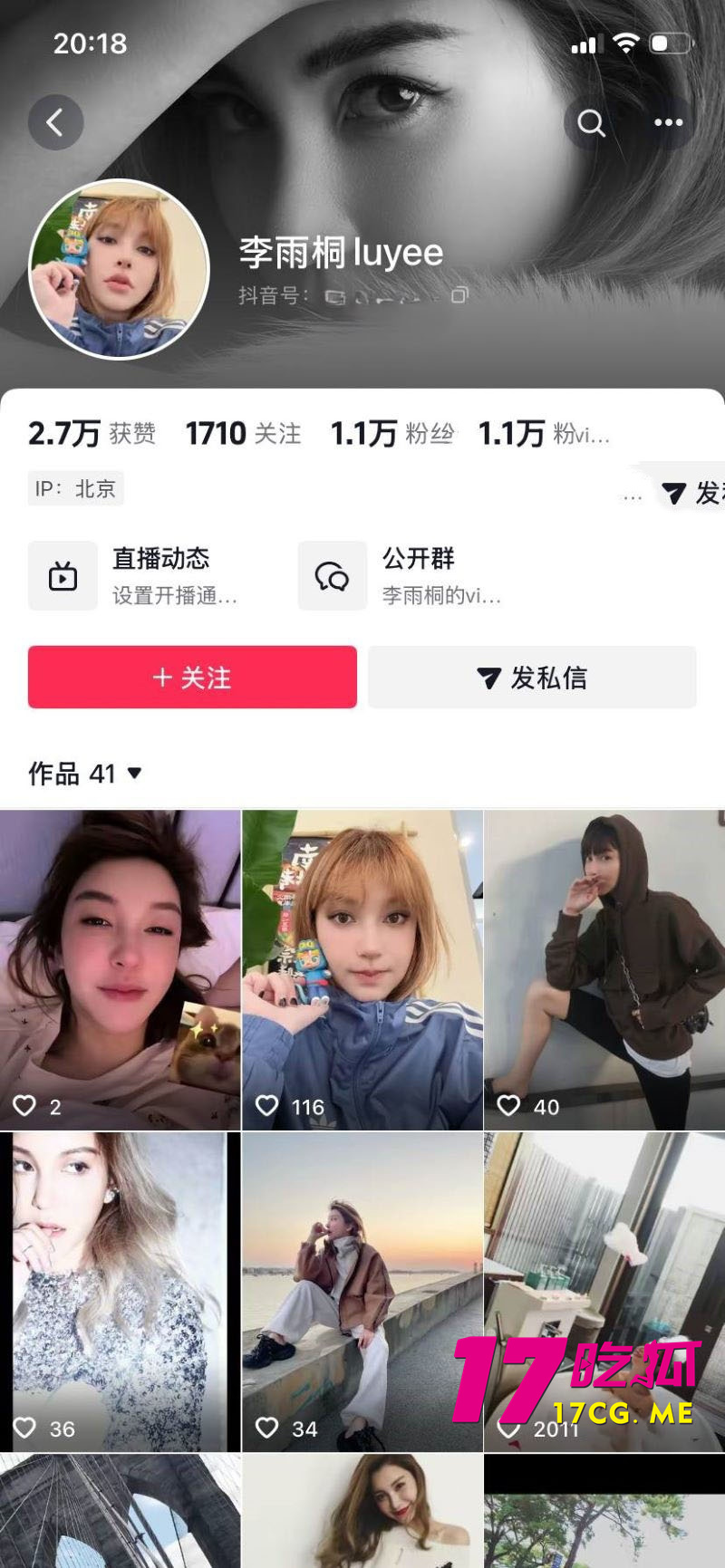Send a message via the 发私信 button
This screenshot has width=725, height=1568.
coord(532,677)
